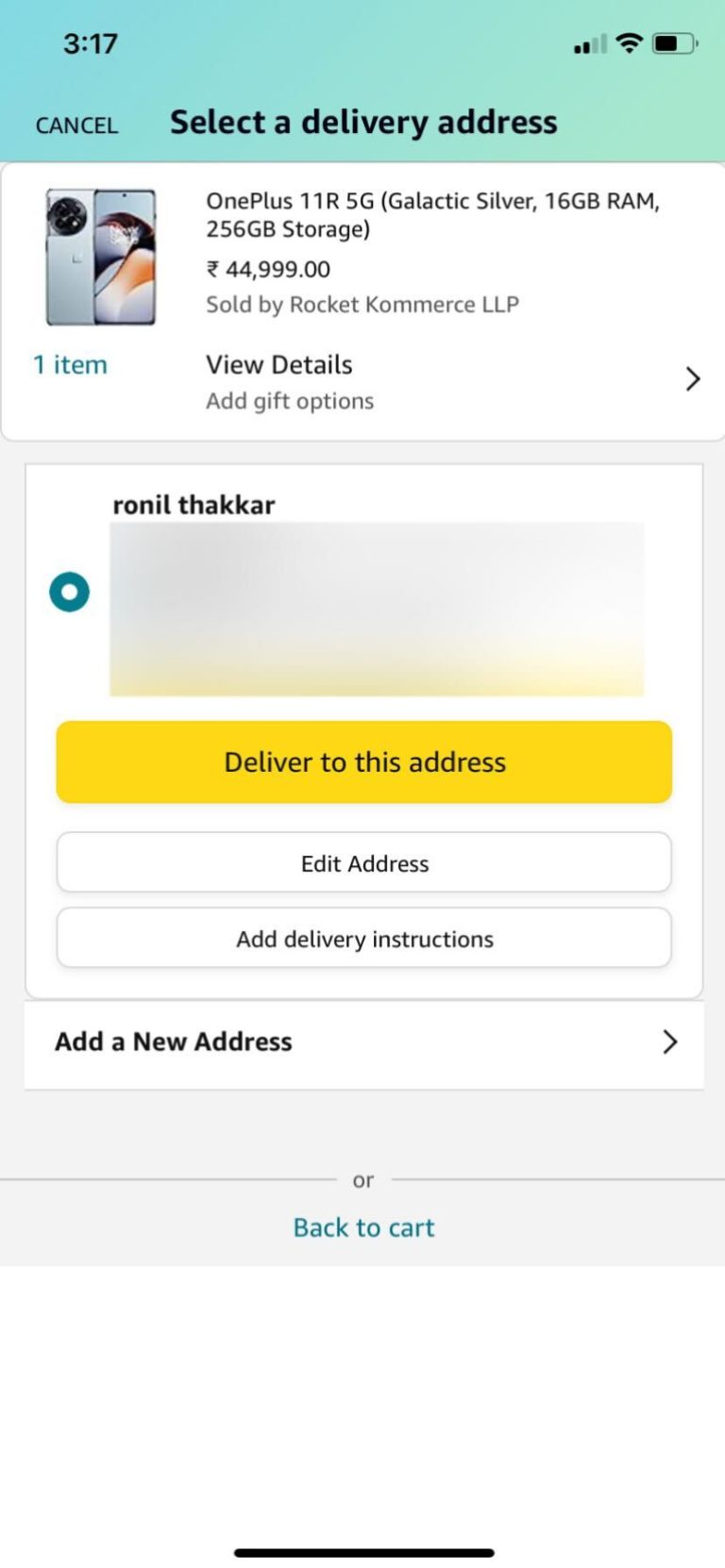The image size is (725, 1568).
Task: Expand order details via right chevron
Action: click(693, 378)
